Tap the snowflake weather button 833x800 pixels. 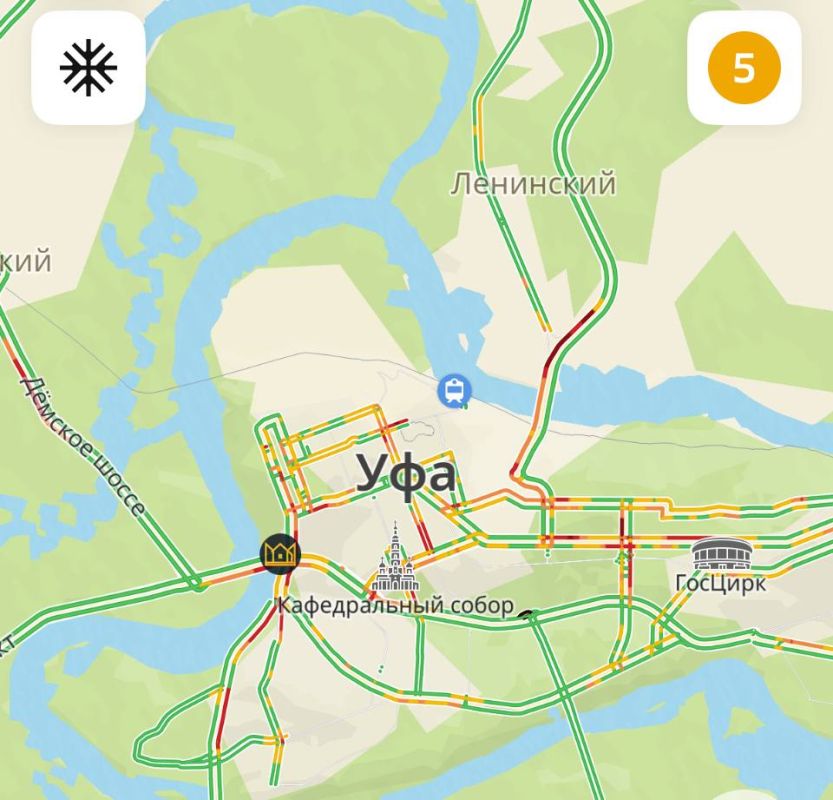(88, 68)
